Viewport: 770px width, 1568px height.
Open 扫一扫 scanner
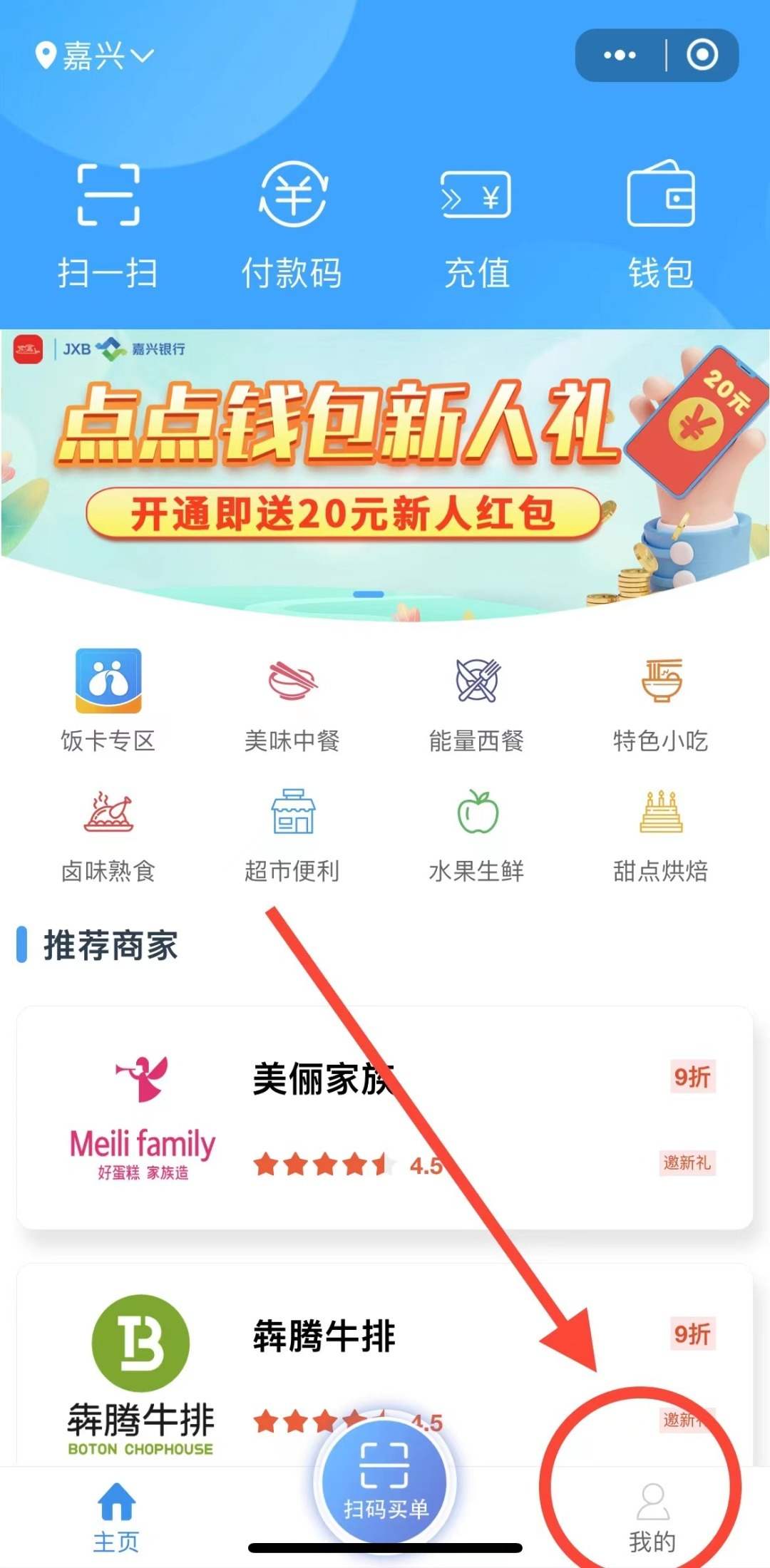(x=108, y=225)
